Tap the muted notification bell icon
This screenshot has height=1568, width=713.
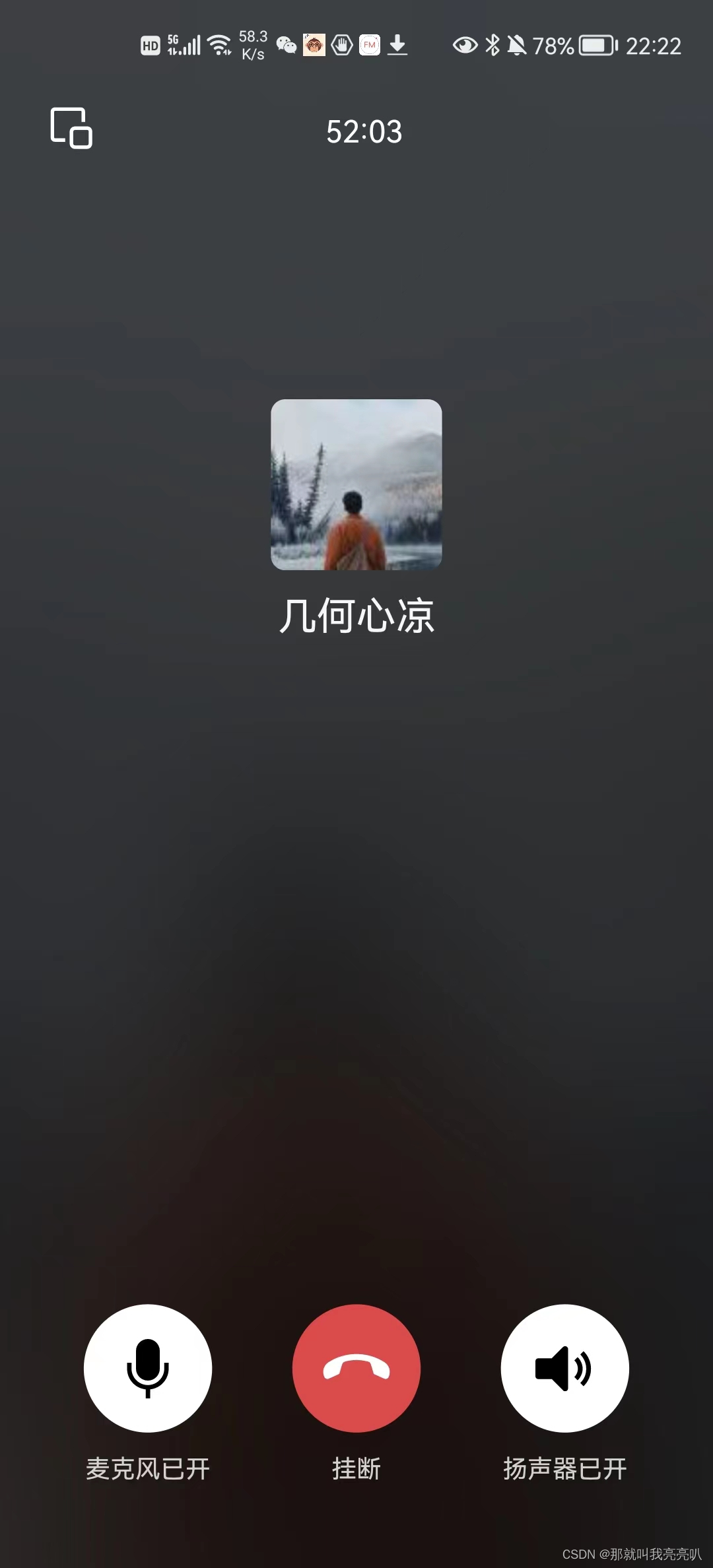coord(518,45)
